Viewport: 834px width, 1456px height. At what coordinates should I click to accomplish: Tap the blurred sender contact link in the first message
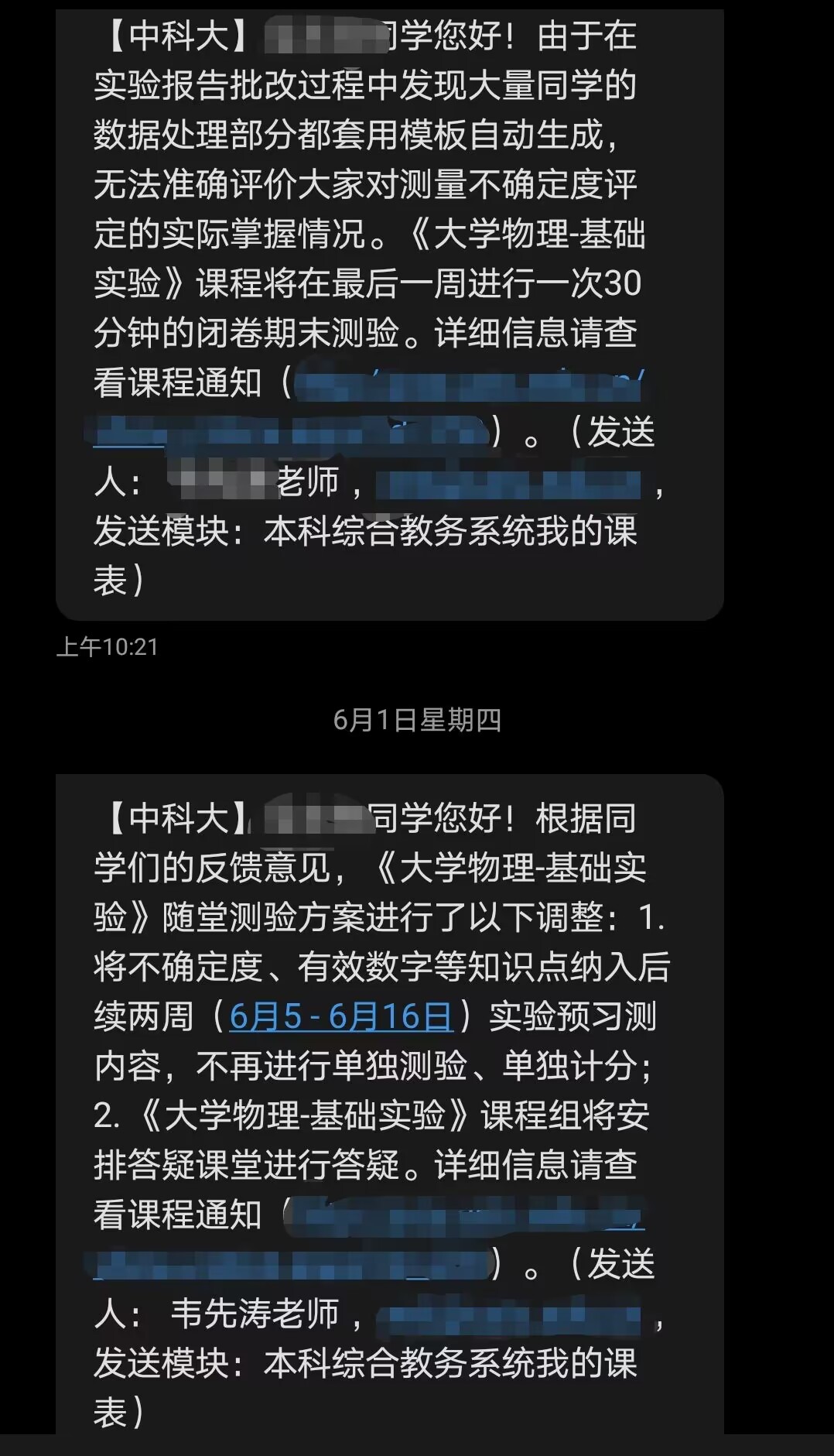tap(508, 485)
